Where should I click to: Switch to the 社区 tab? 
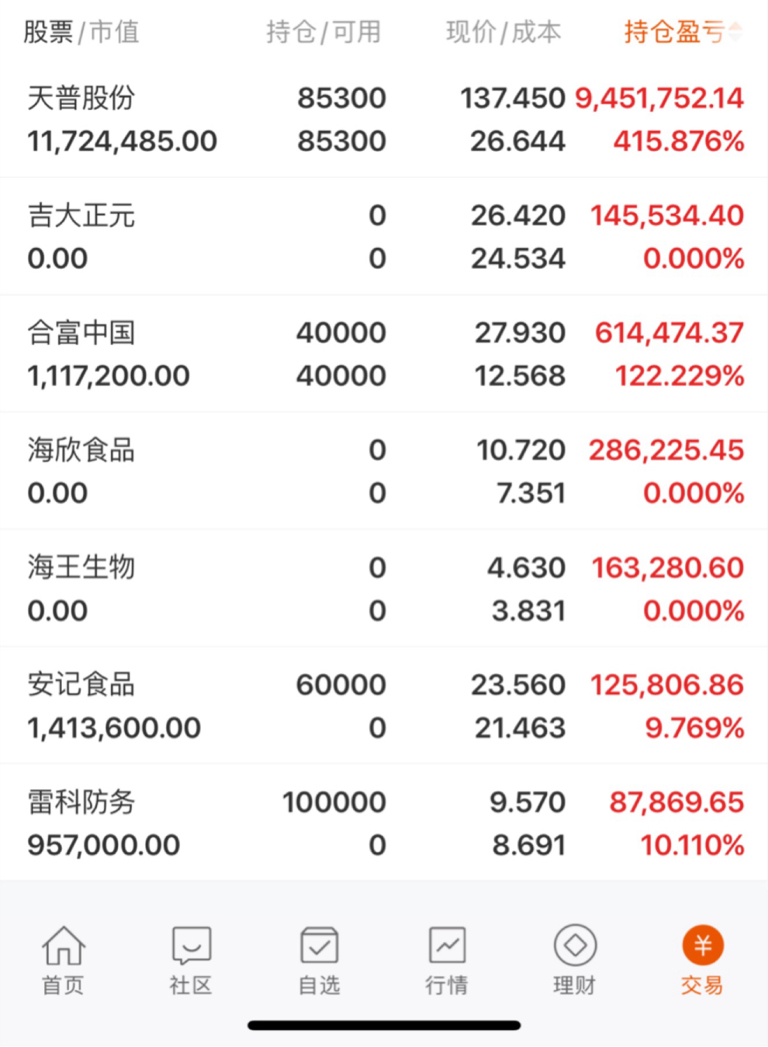point(191,960)
